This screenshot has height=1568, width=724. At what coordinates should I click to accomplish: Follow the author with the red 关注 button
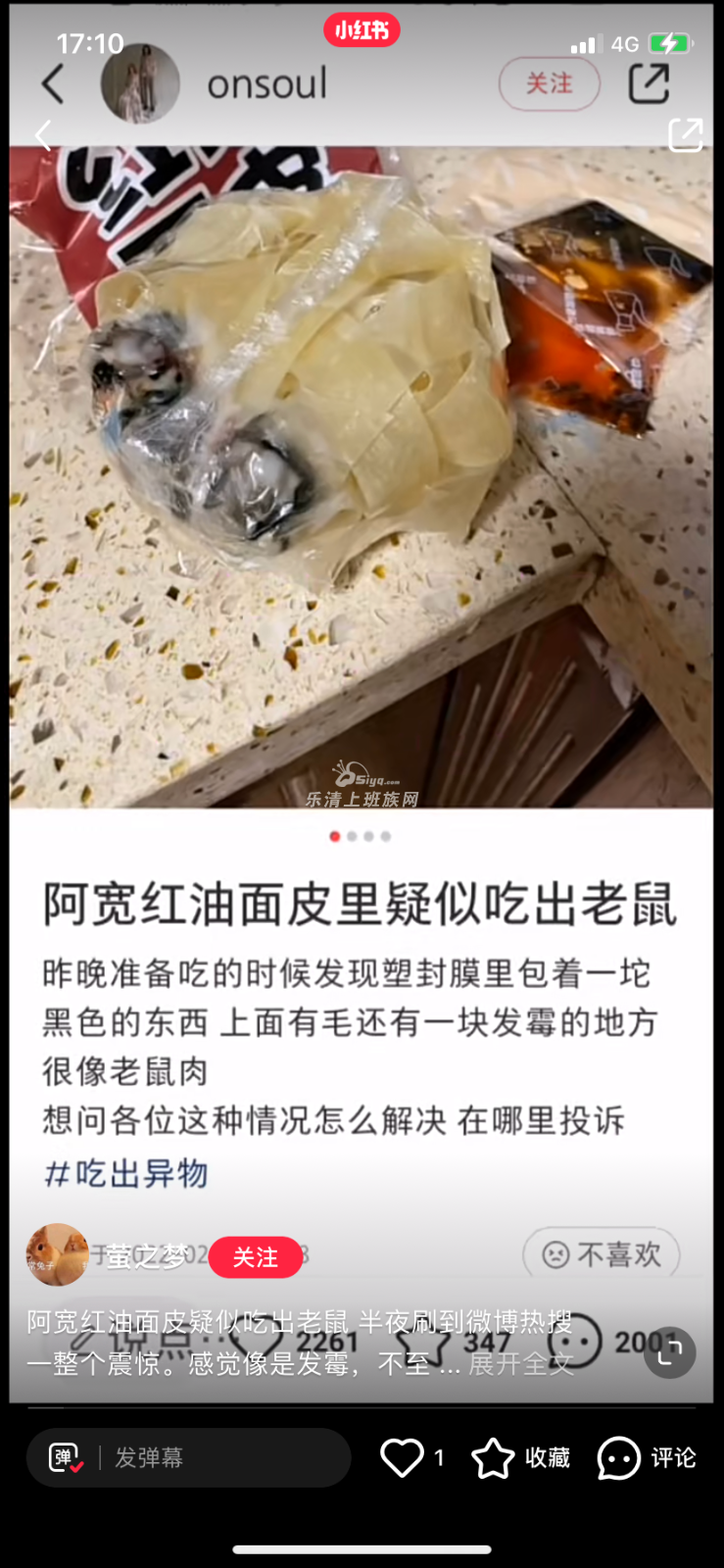pos(255,1257)
